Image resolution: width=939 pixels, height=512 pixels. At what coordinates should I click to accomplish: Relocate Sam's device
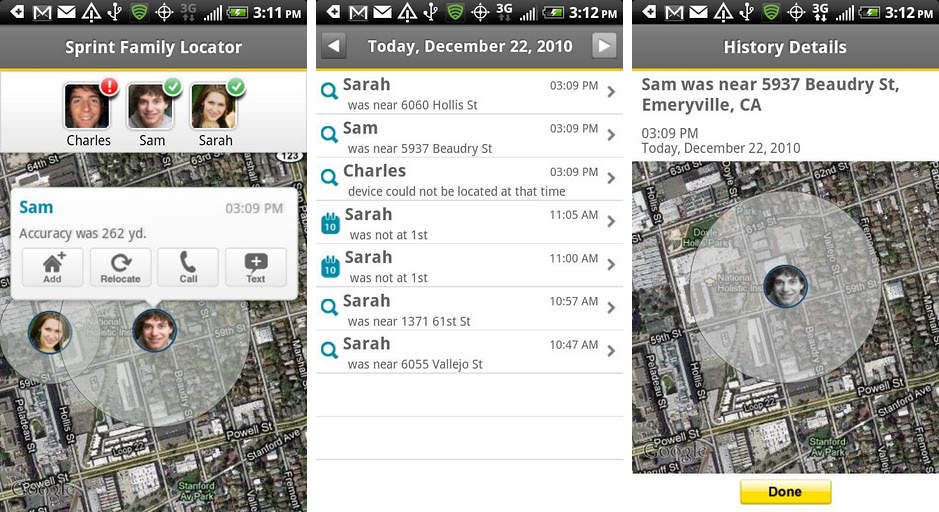pyautogui.click(x=120, y=267)
